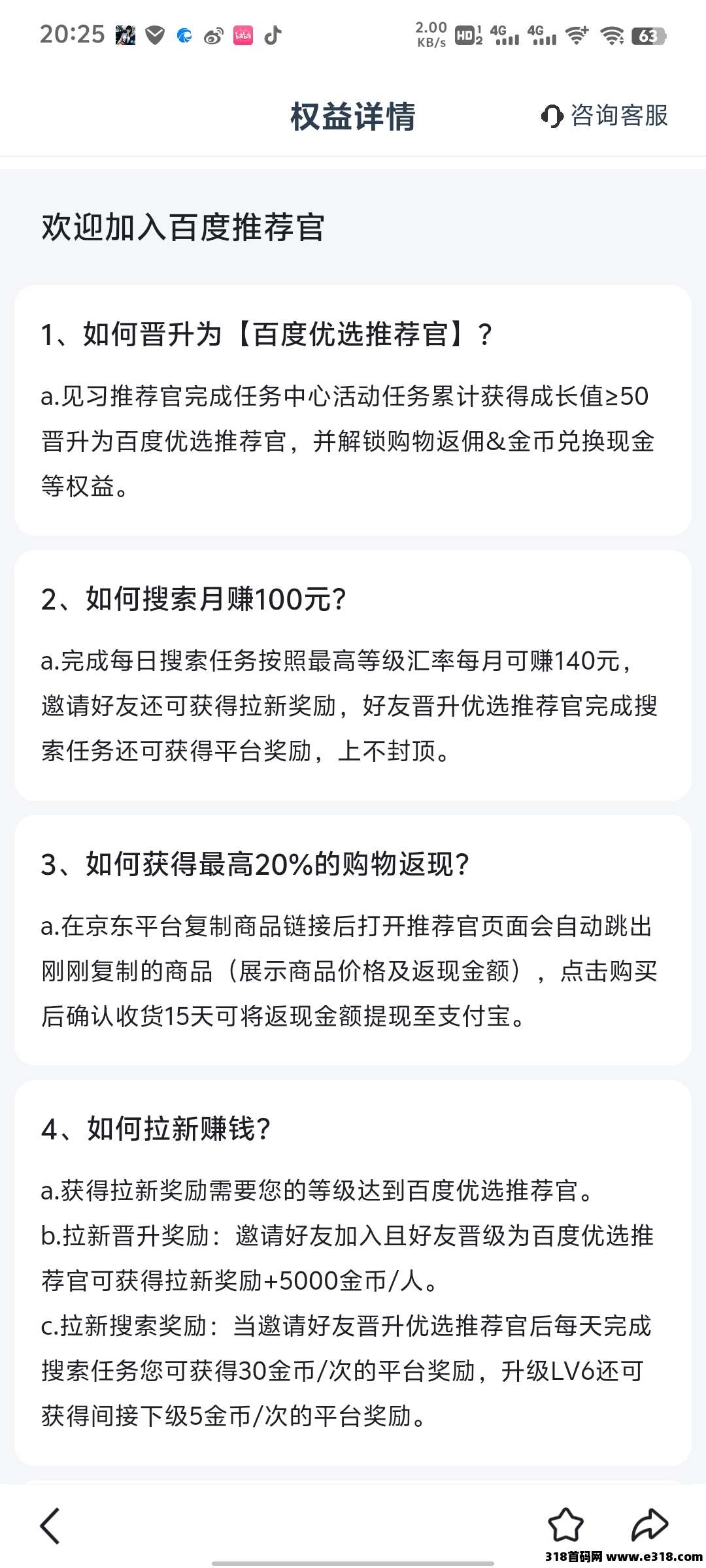Select the pink Bilibili icon in status bar
This screenshot has height=1568, width=706.
click(243, 36)
